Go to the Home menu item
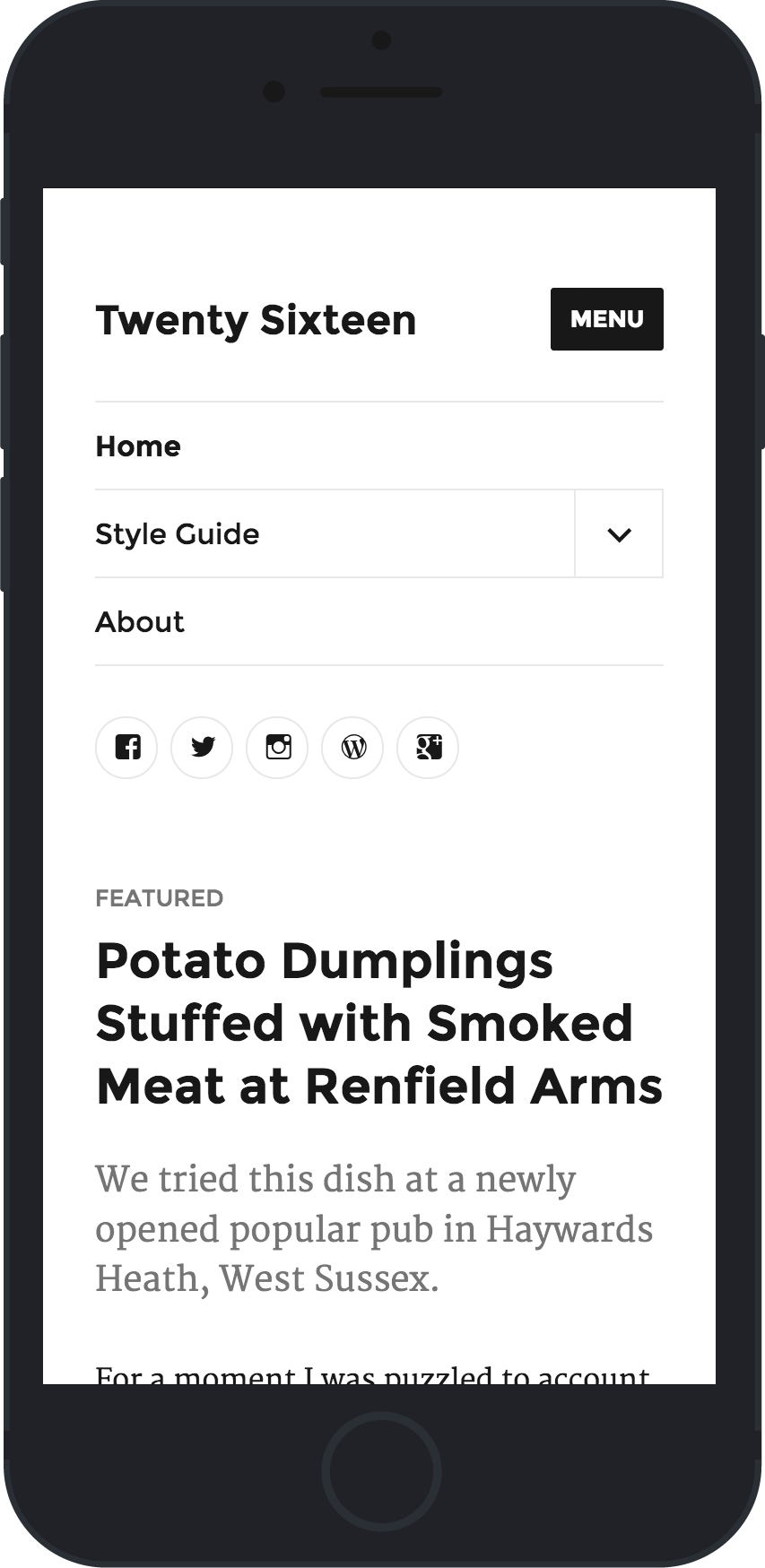The height and width of the screenshot is (1568, 765). tap(138, 446)
